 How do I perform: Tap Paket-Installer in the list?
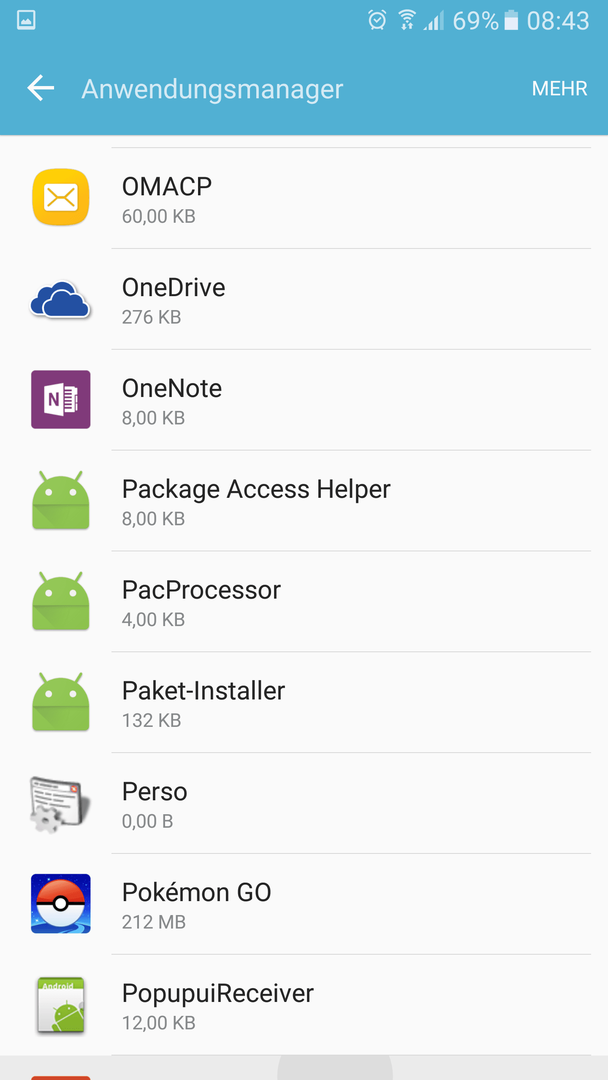tap(304, 702)
